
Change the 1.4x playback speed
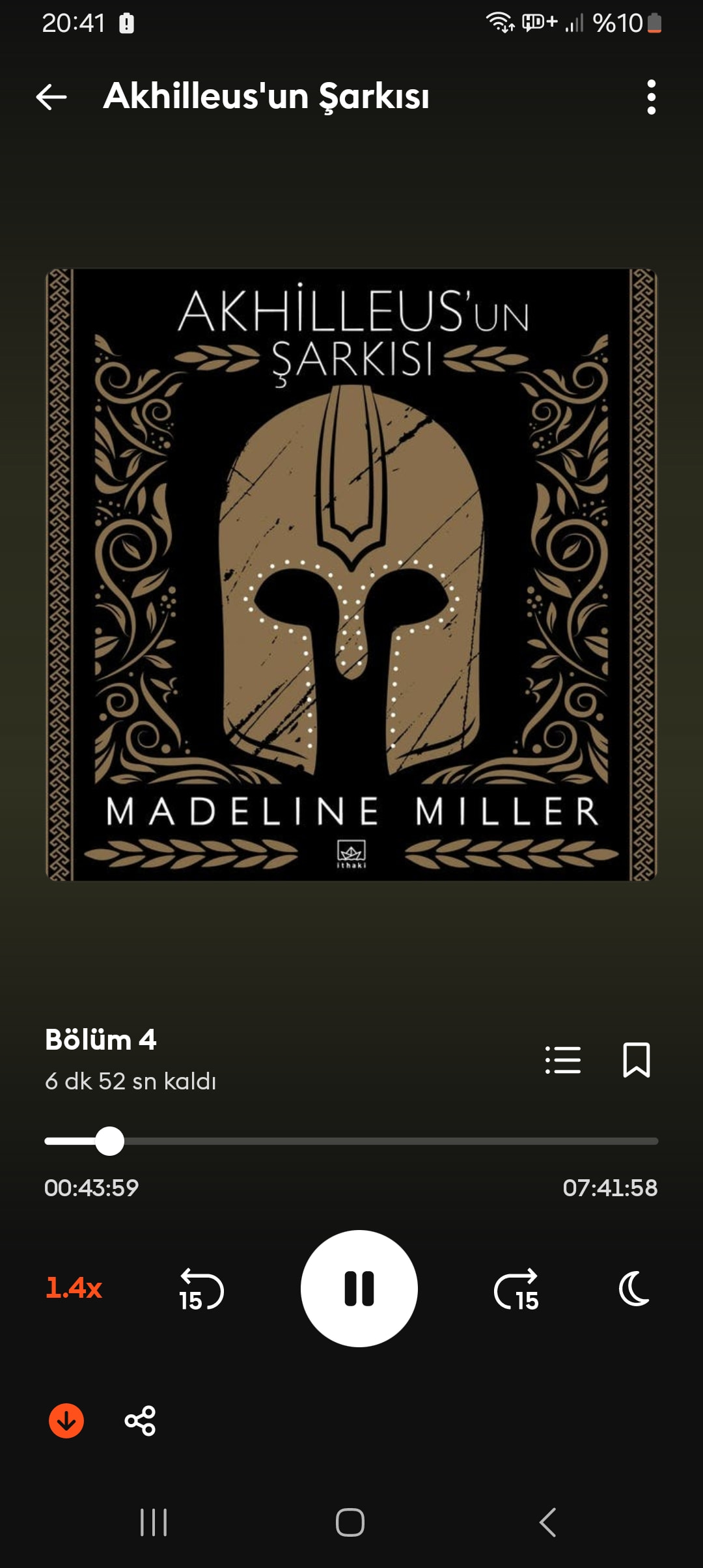(74, 1288)
